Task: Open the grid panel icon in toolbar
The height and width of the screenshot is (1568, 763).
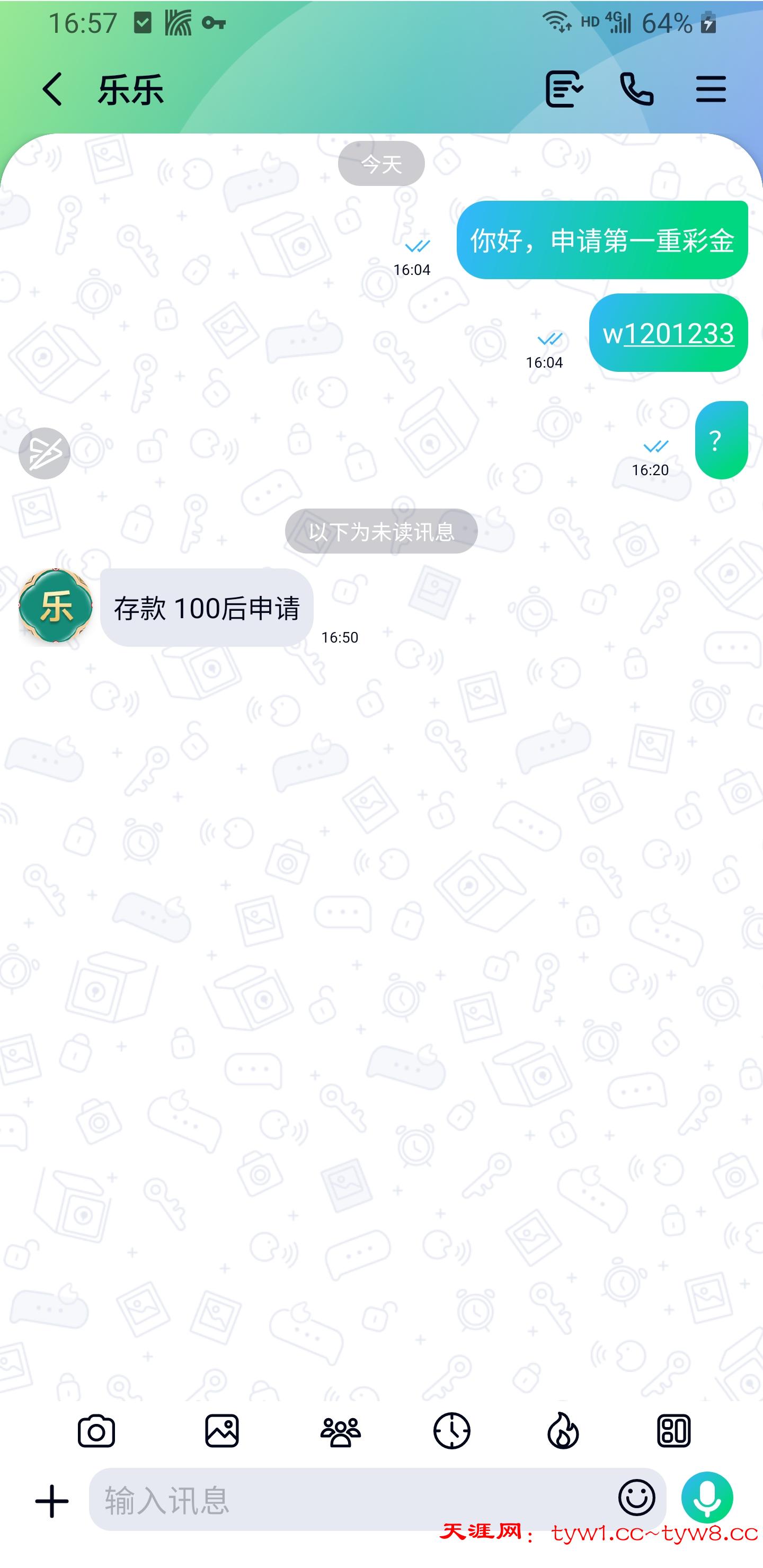Action: 673,1431
